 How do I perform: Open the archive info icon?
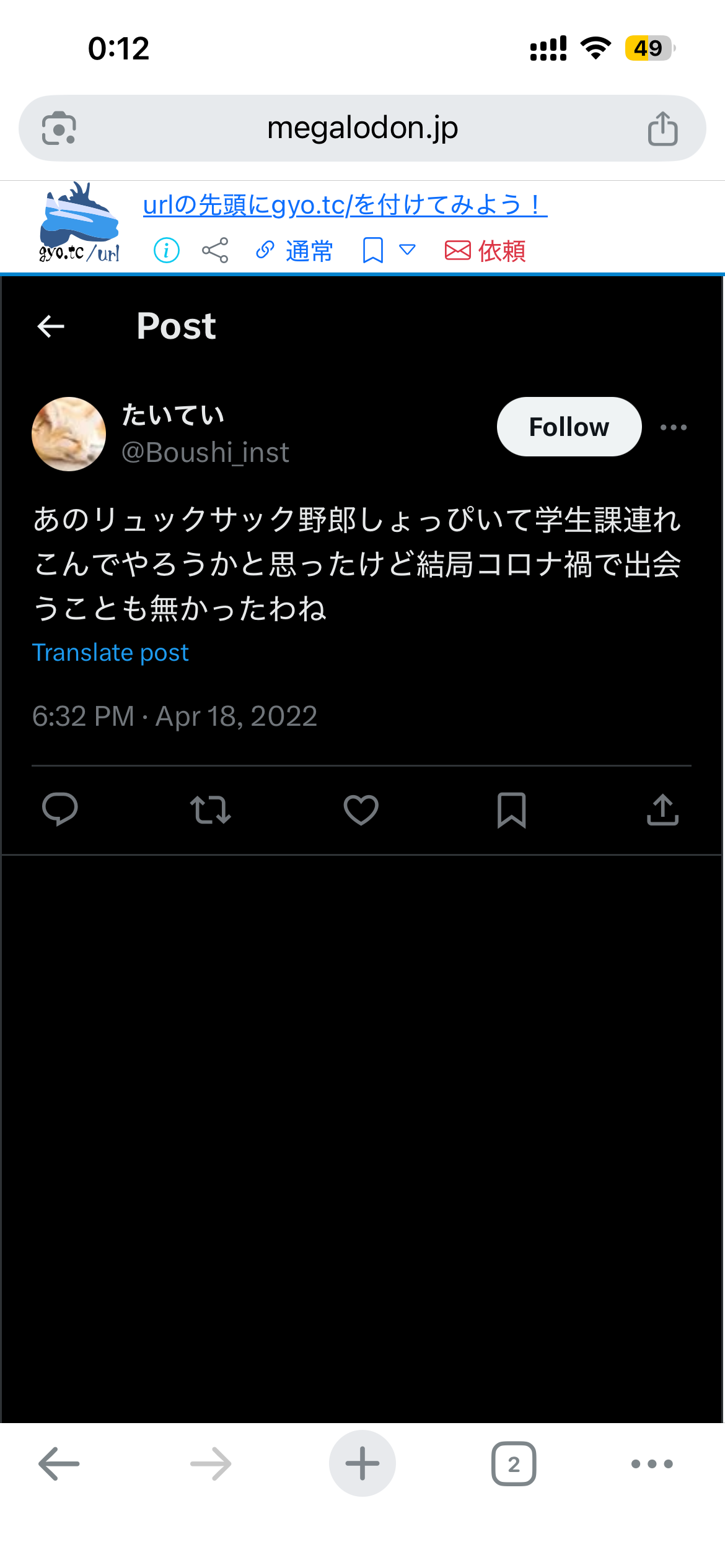pos(166,251)
